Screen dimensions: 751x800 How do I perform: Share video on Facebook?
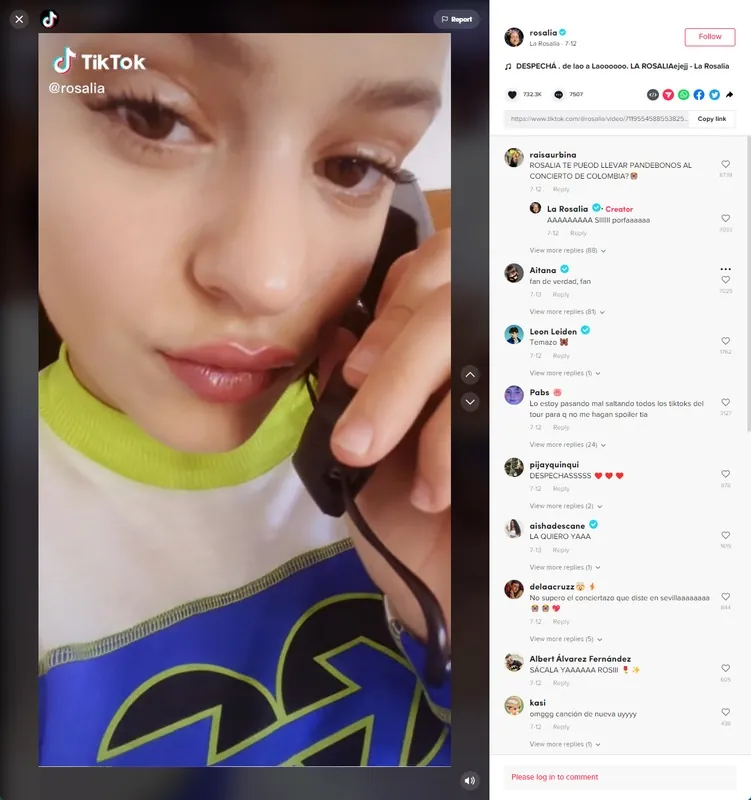(x=699, y=95)
